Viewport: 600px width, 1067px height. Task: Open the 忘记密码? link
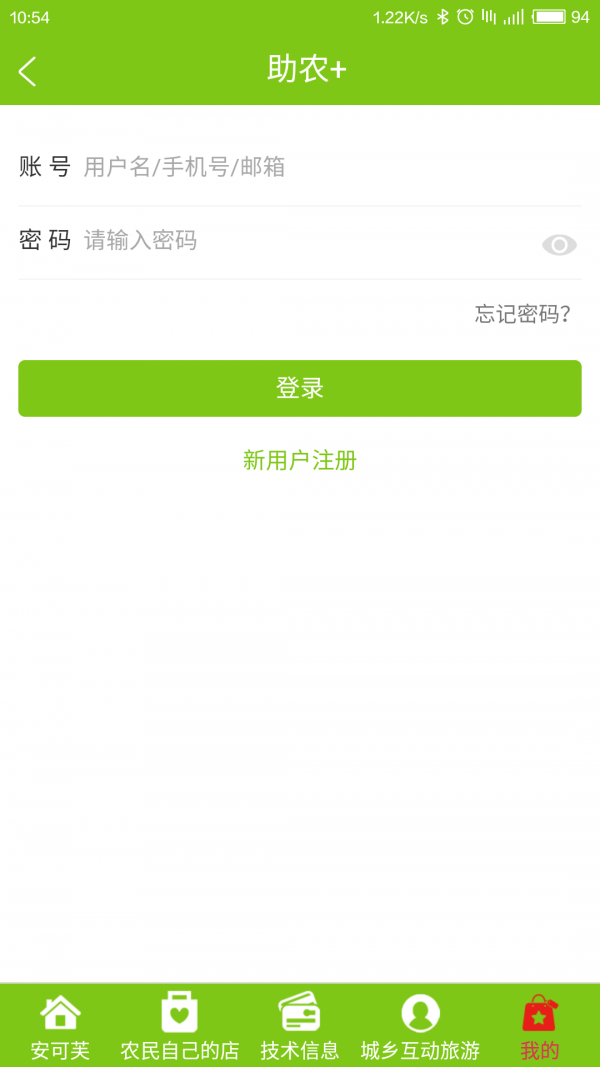click(522, 315)
